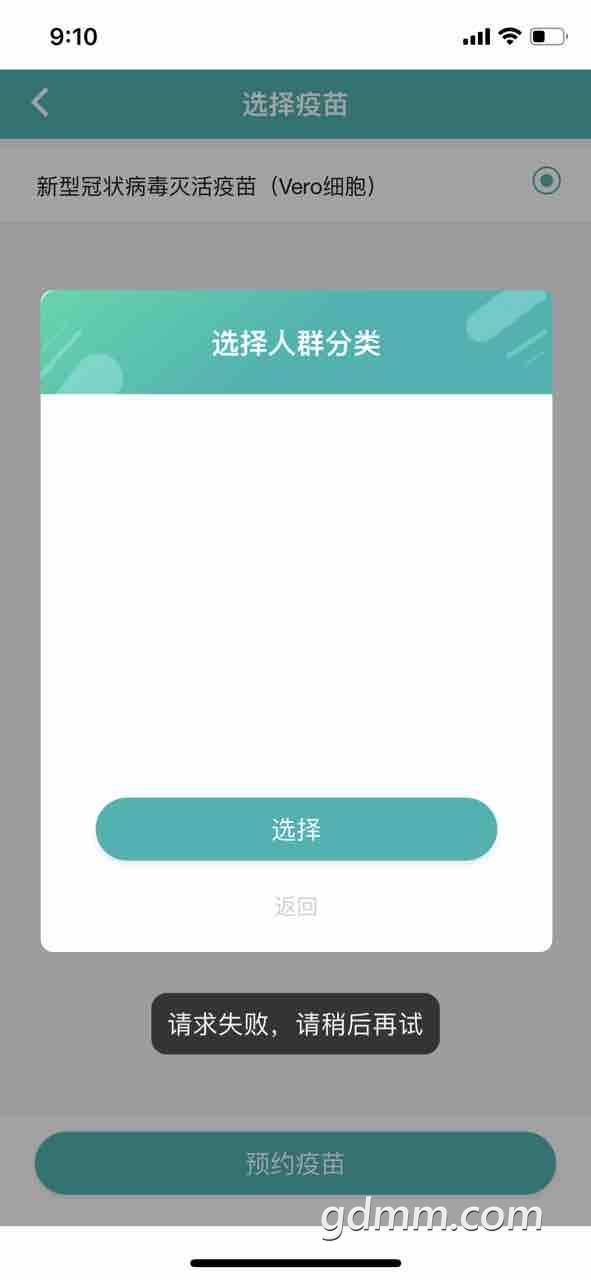The image size is (591, 1280).
Task: Tap the 预约疫苗 button
Action: (296, 1163)
